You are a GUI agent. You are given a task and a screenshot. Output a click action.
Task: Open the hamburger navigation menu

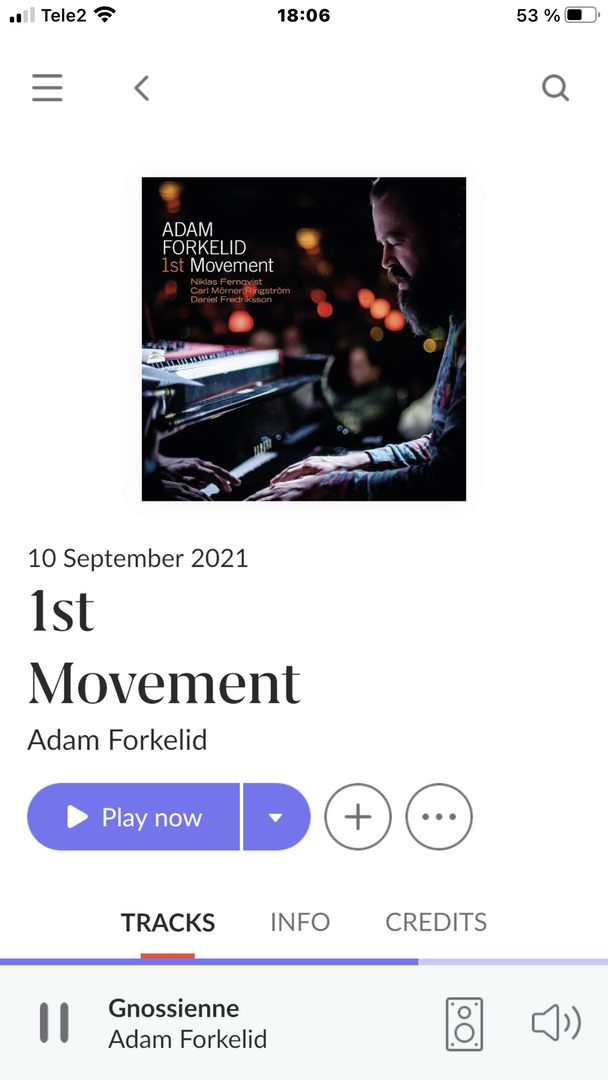47,88
